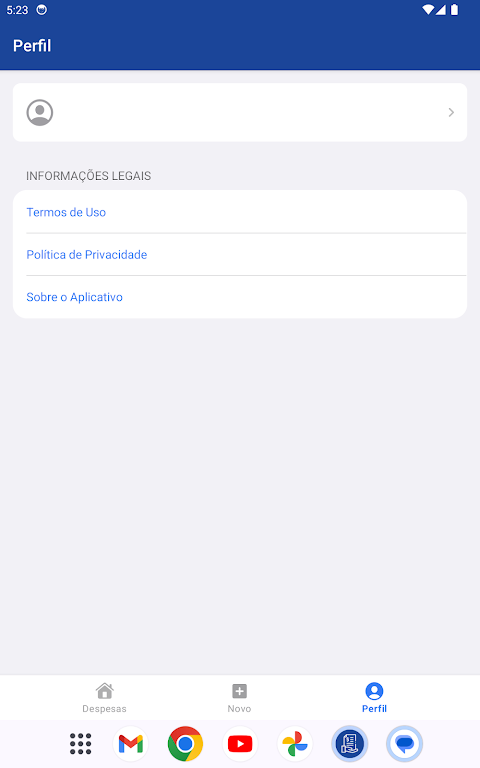Open the app drawer grid

pos(80,744)
